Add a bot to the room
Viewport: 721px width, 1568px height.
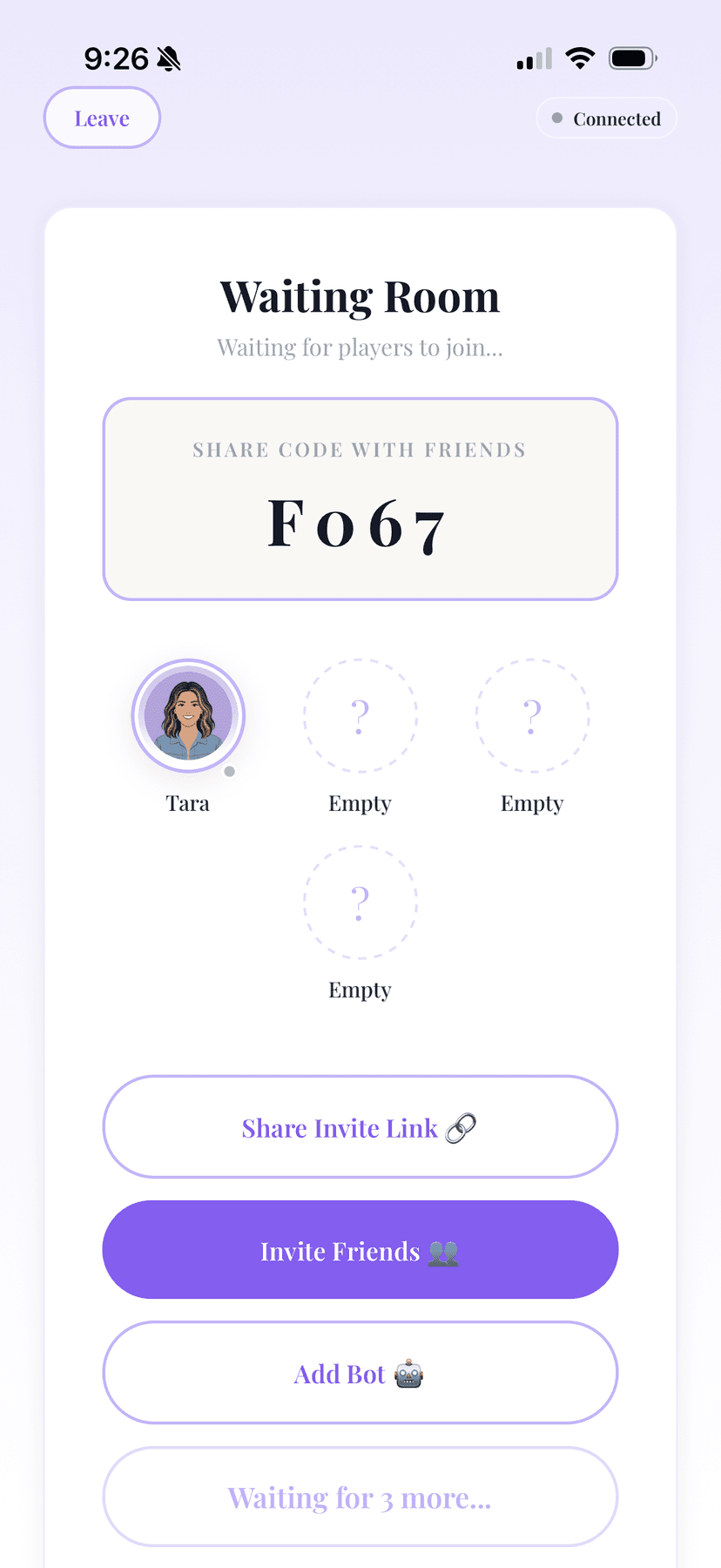pos(360,1373)
